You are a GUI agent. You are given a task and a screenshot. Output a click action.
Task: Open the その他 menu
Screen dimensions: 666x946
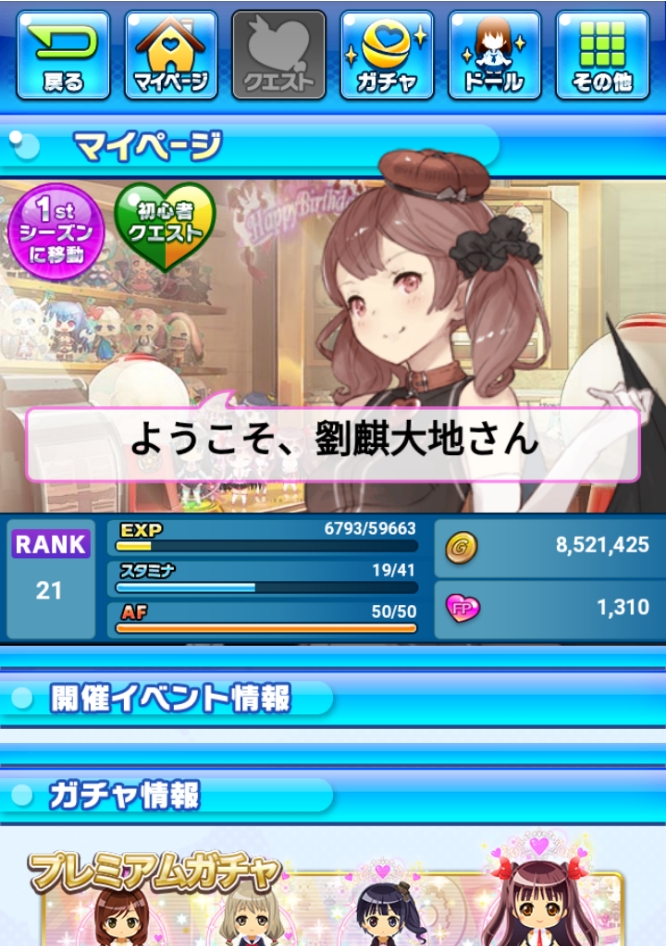[602, 56]
